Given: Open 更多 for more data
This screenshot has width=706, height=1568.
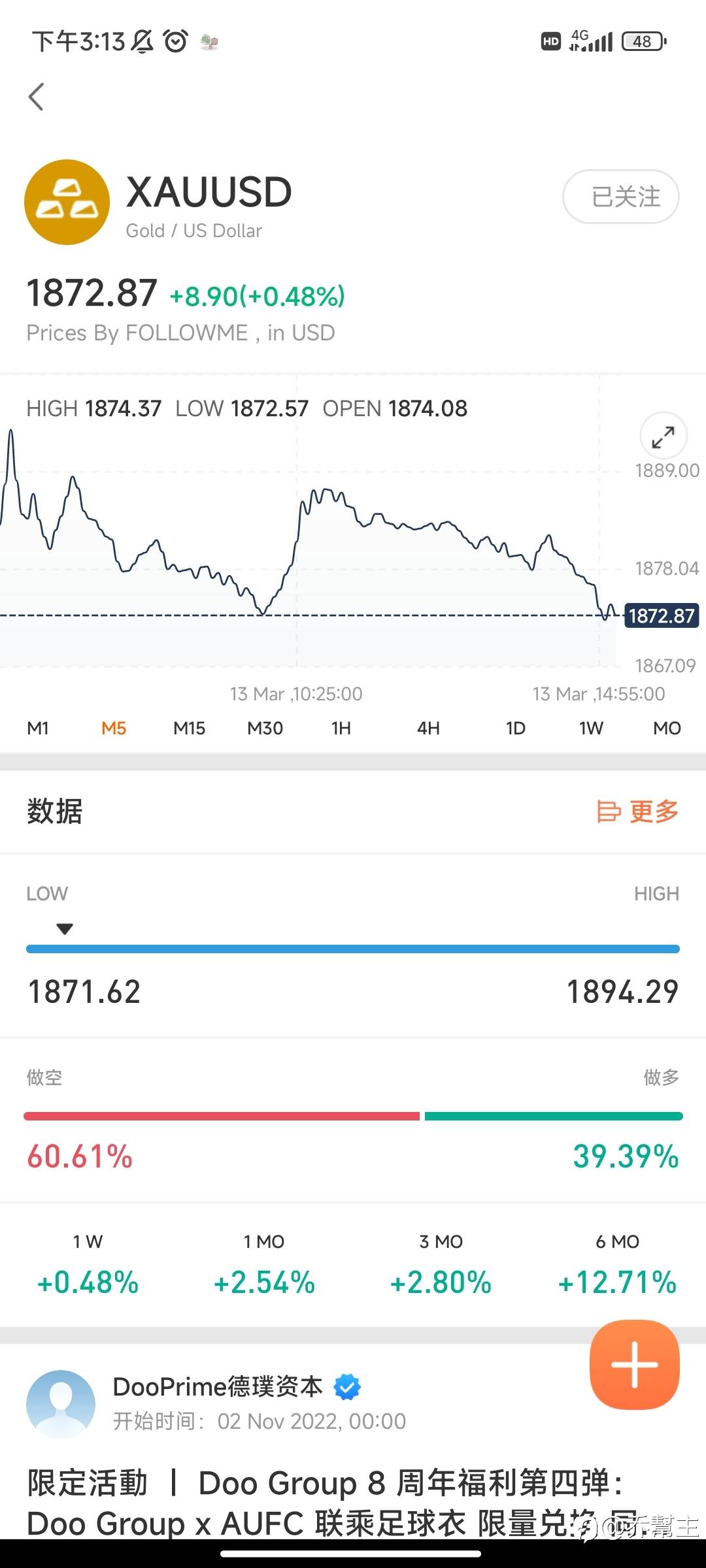Looking at the screenshot, I should [637, 811].
